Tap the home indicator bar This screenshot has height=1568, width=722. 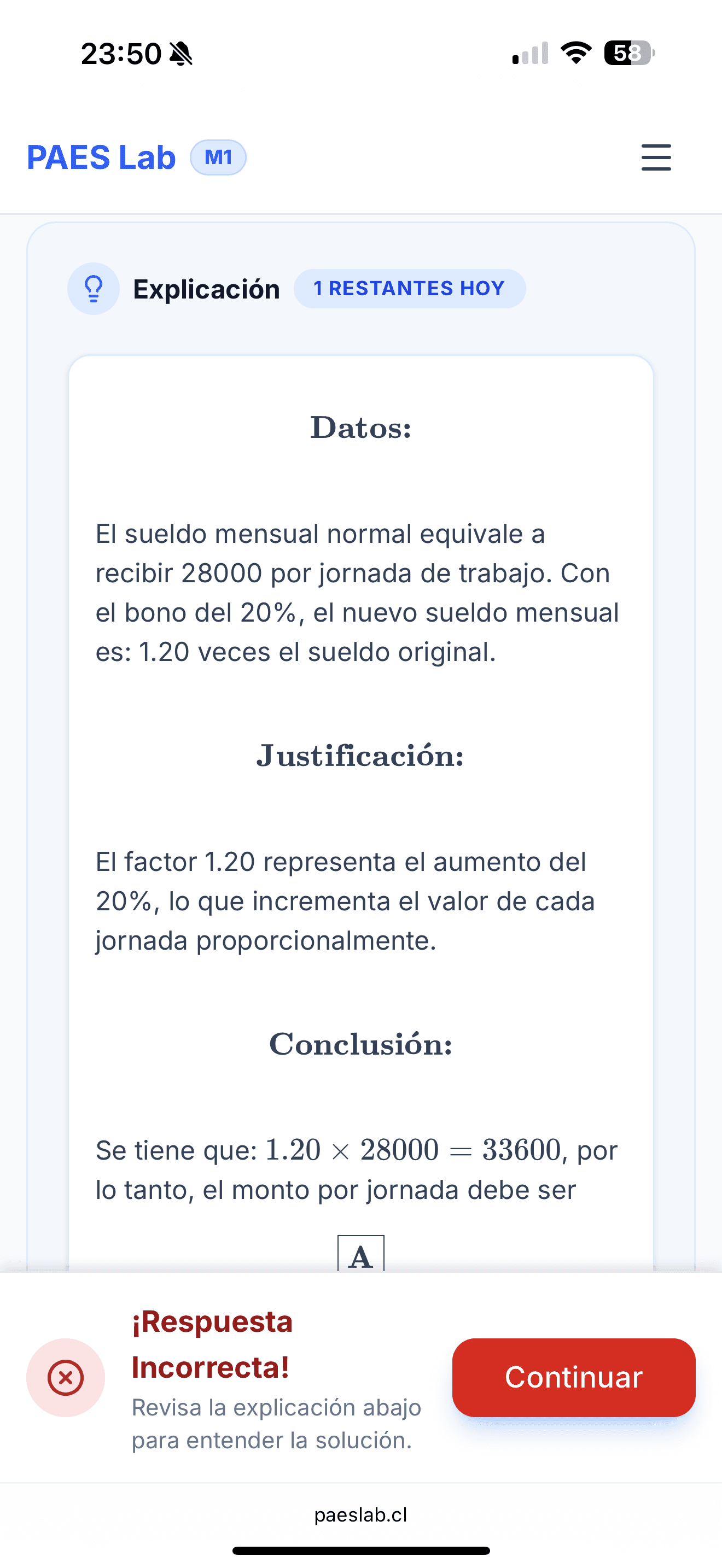click(360, 1551)
